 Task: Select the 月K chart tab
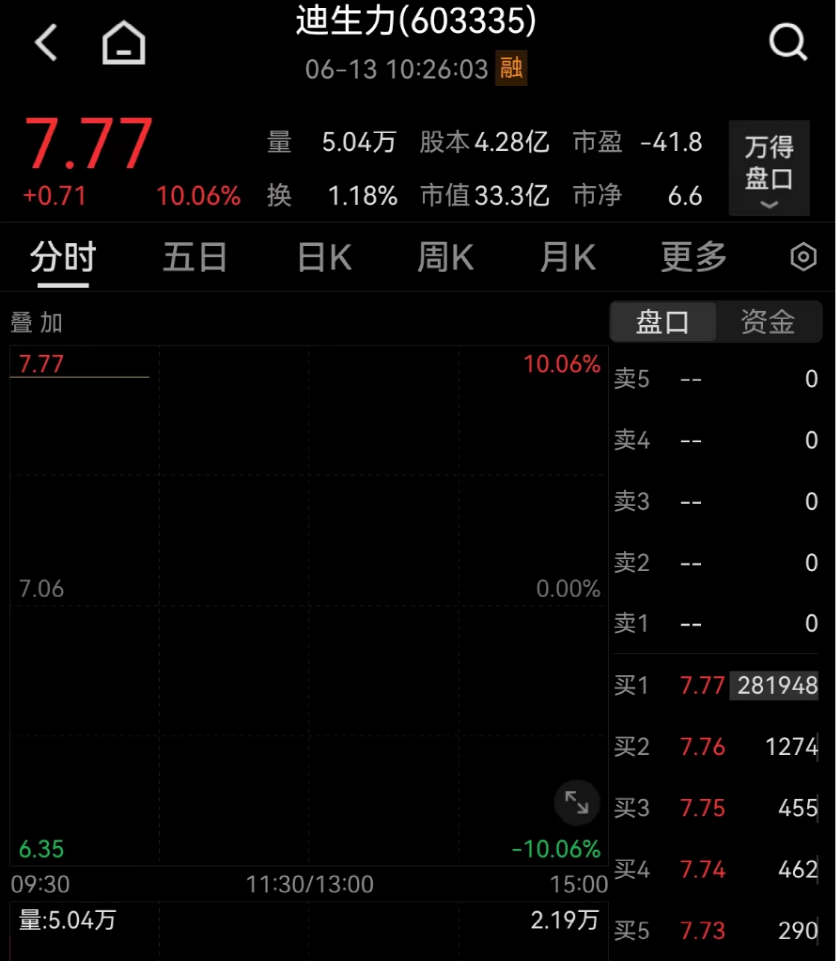click(x=568, y=257)
